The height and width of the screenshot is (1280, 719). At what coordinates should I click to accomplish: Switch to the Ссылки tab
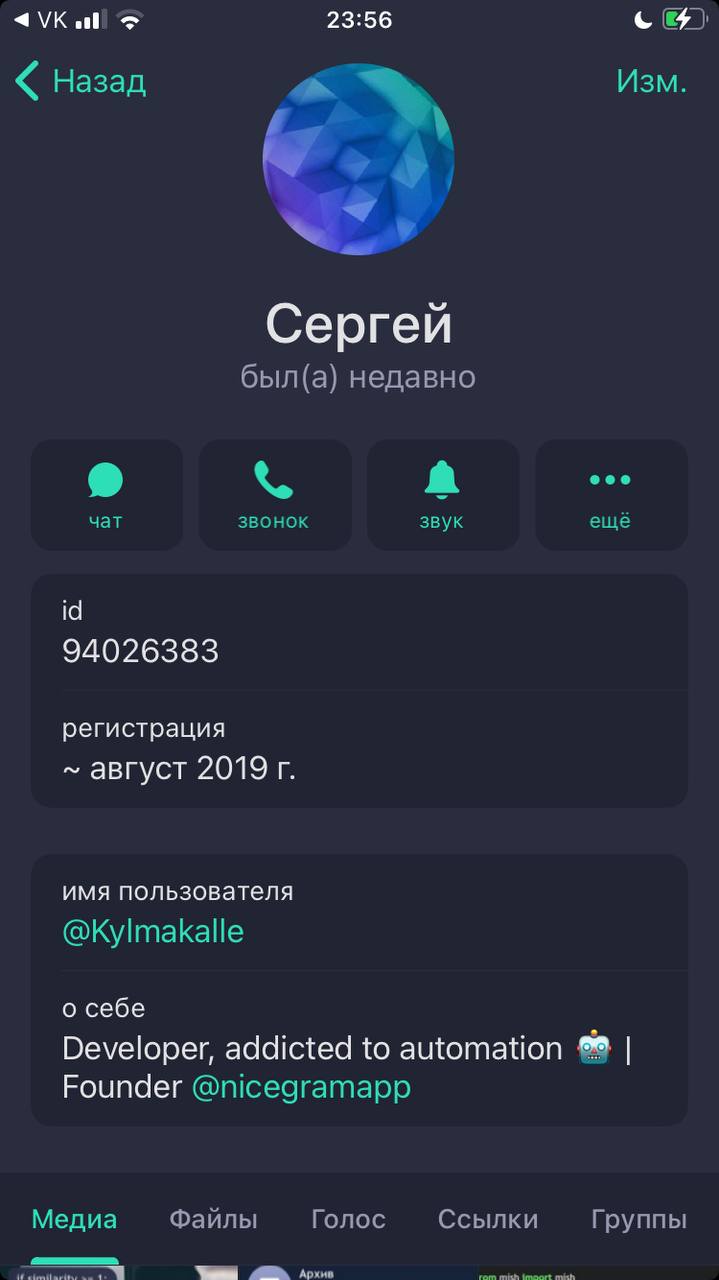tap(488, 1220)
